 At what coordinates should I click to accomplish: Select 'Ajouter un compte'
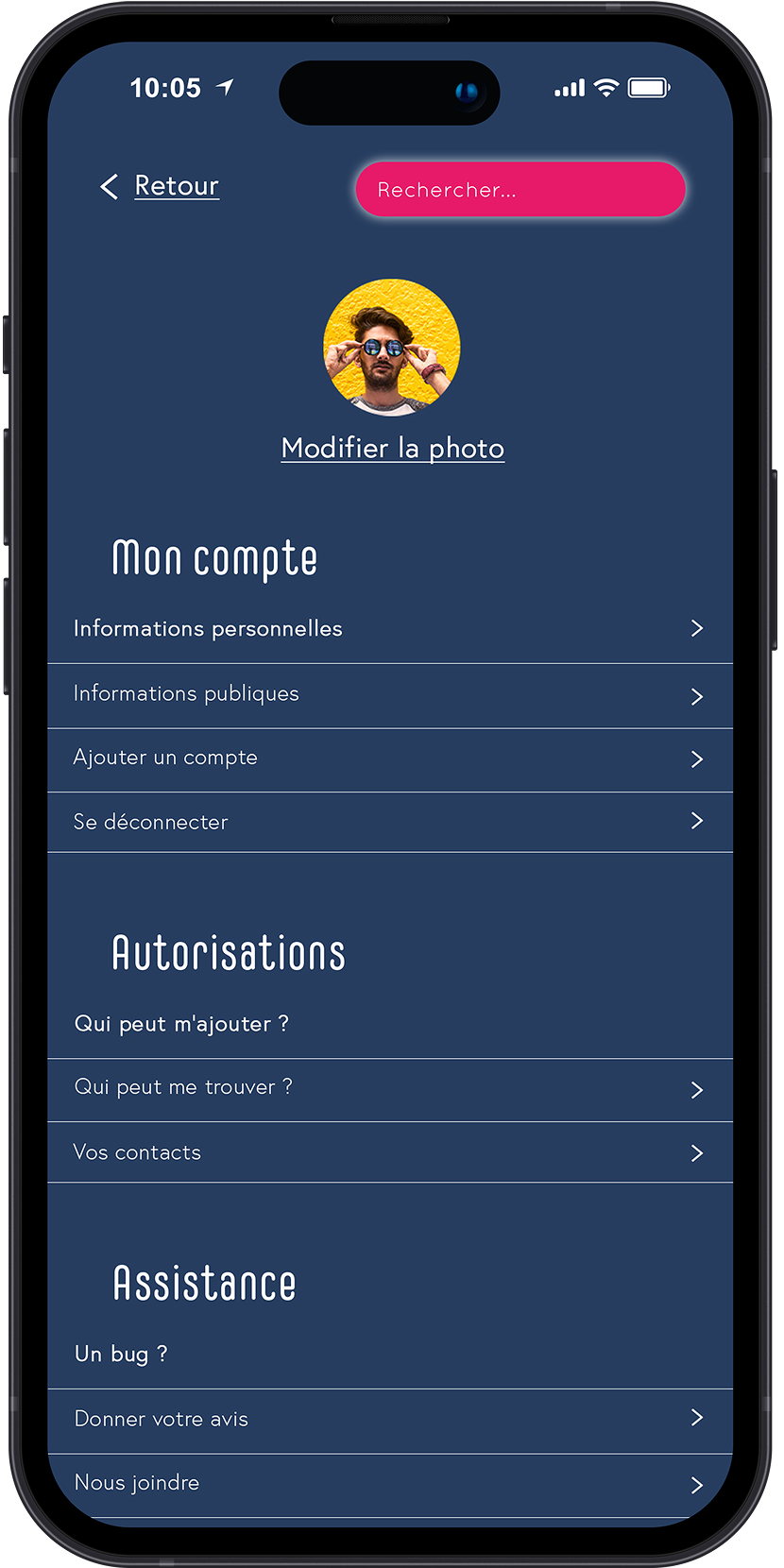(x=165, y=757)
